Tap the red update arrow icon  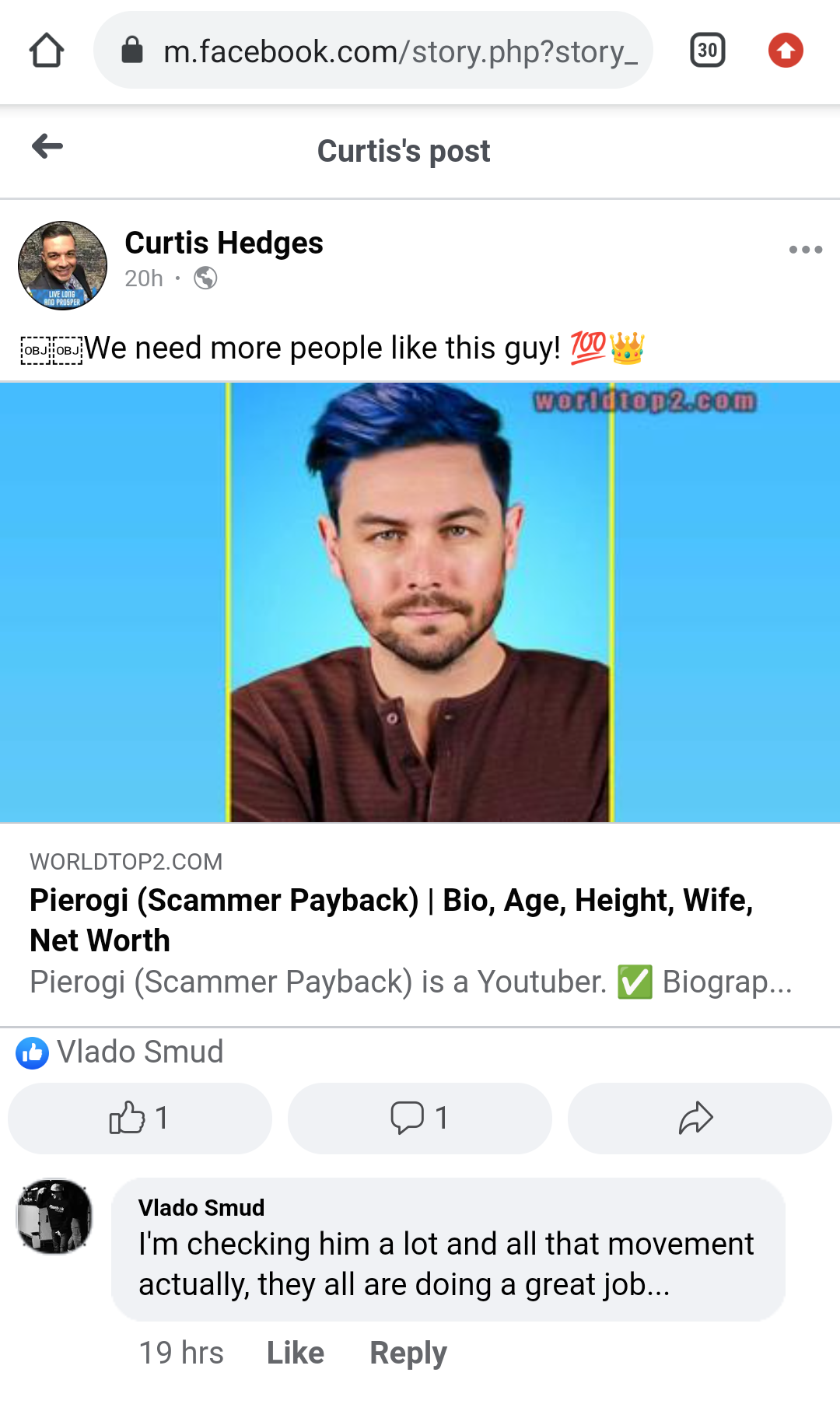pos(786,51)
